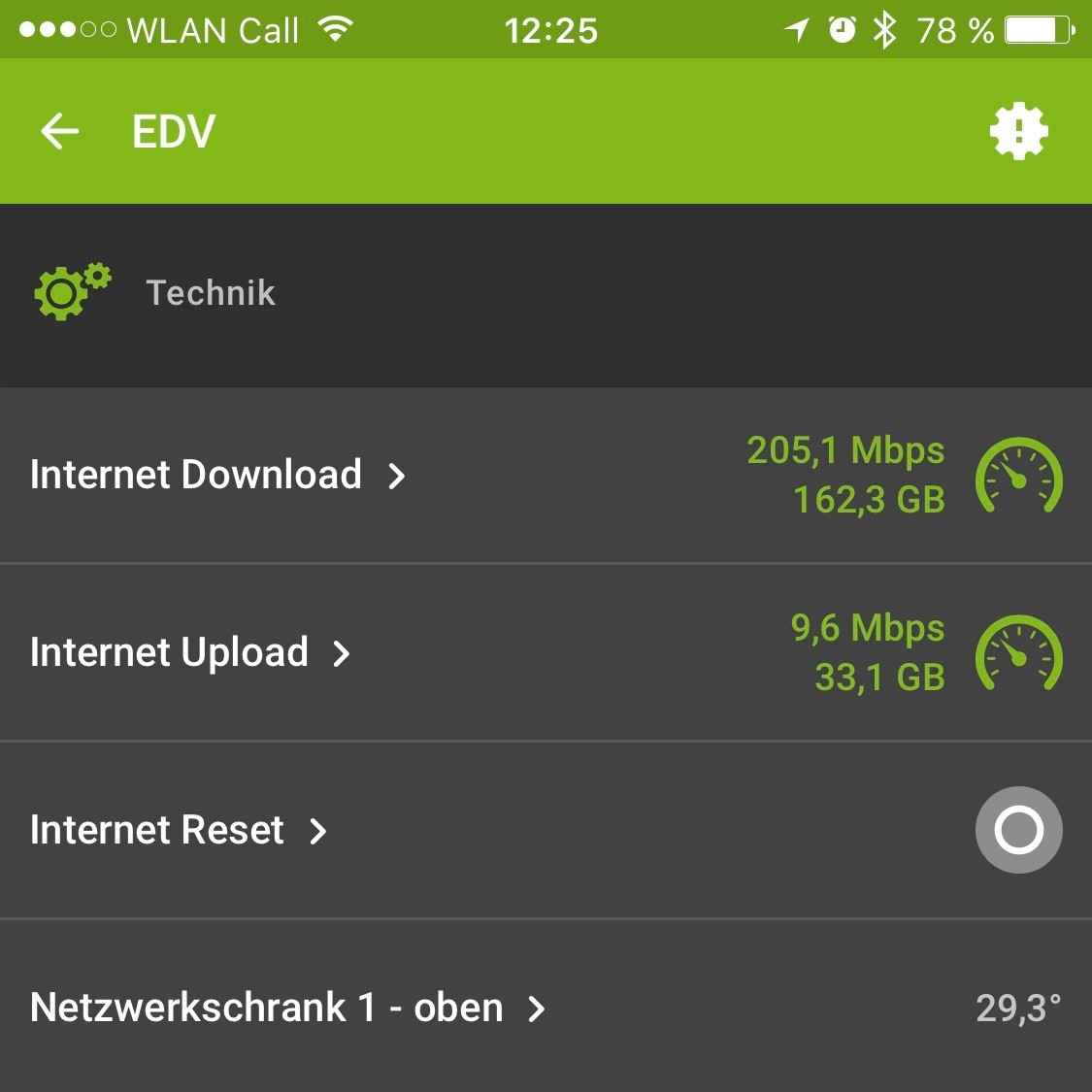The image size is (1092, 1092).
Task: Open Internet Download details
Action: (218, 475)
